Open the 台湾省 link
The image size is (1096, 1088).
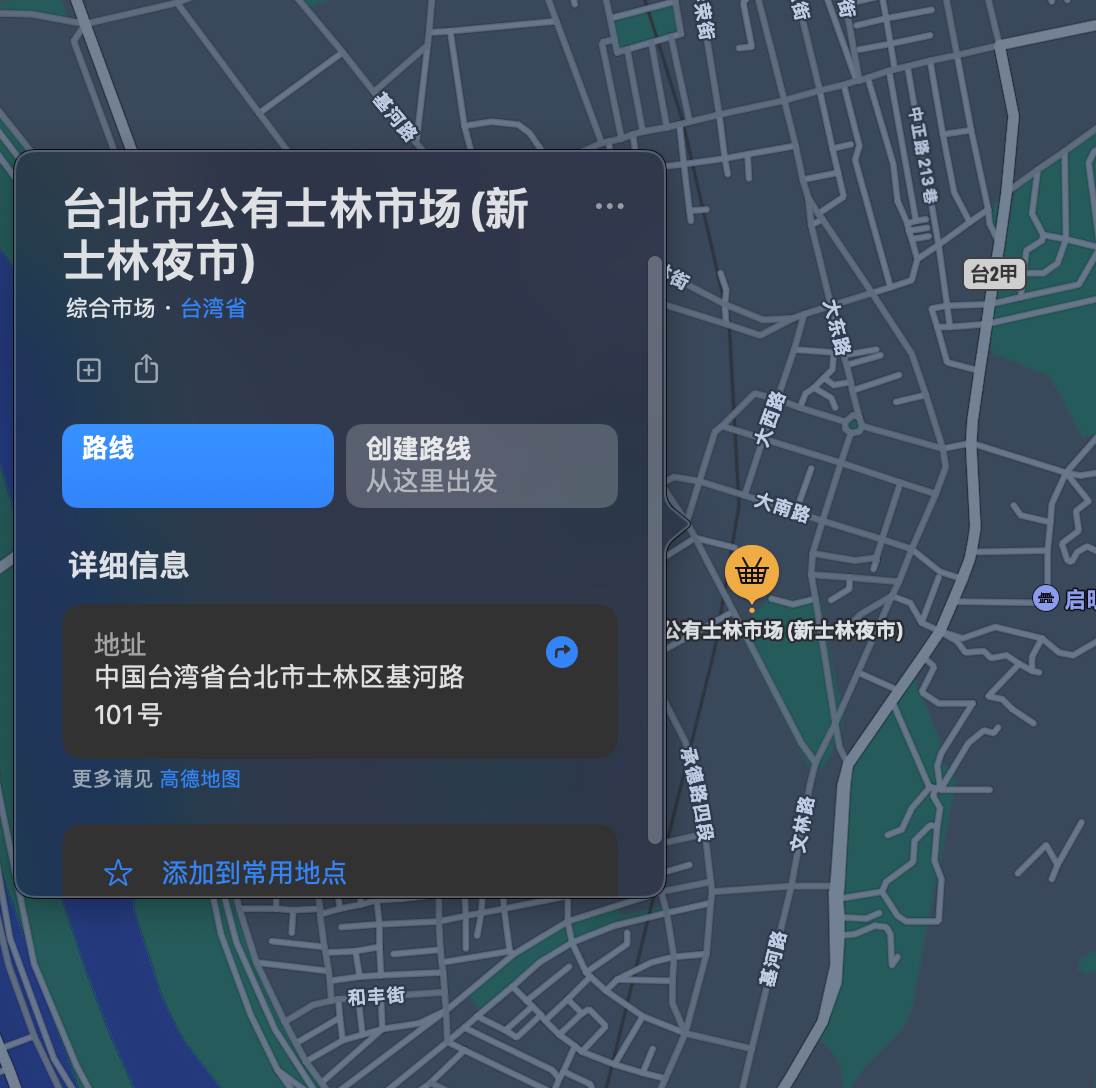(x=213, y=309)
